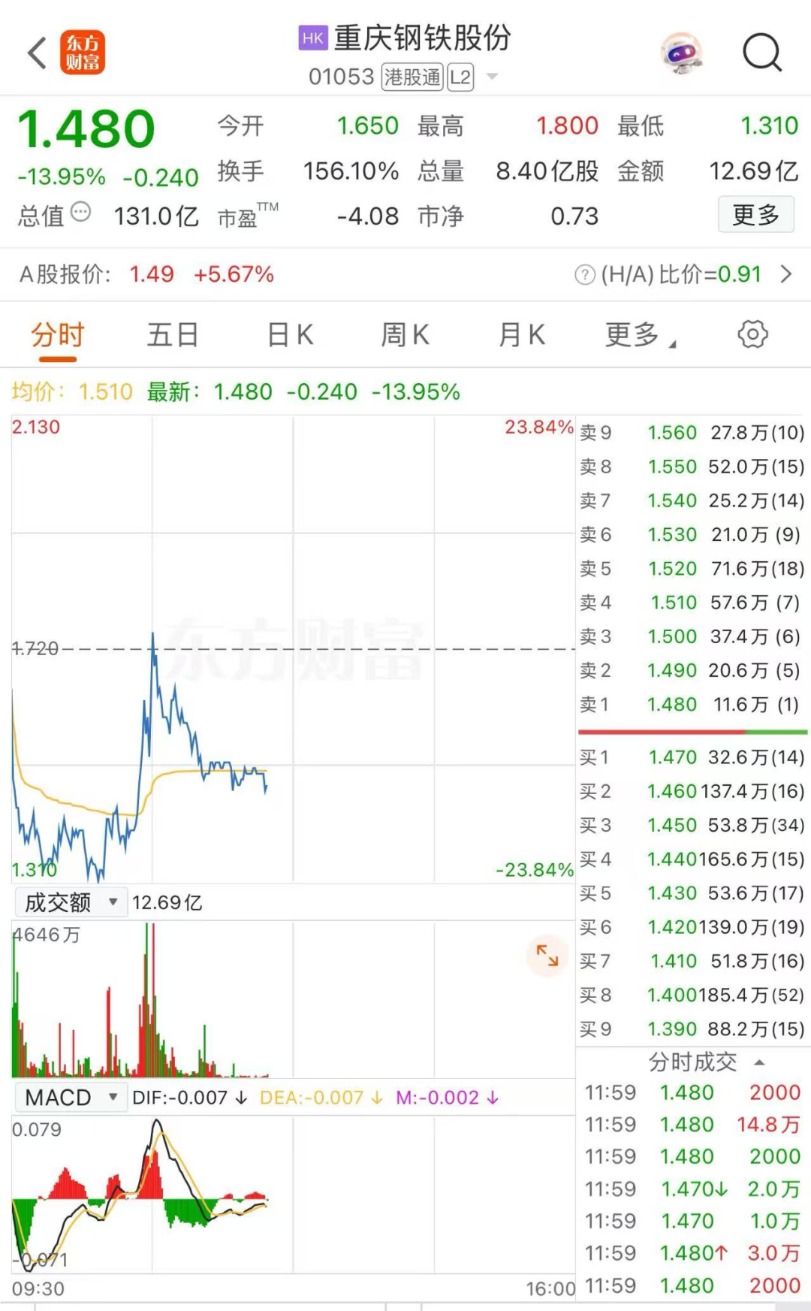Open the robot assistant icon
This screenshot has width=811, height=1311.
pyautogui.click(x=682, y=53)
